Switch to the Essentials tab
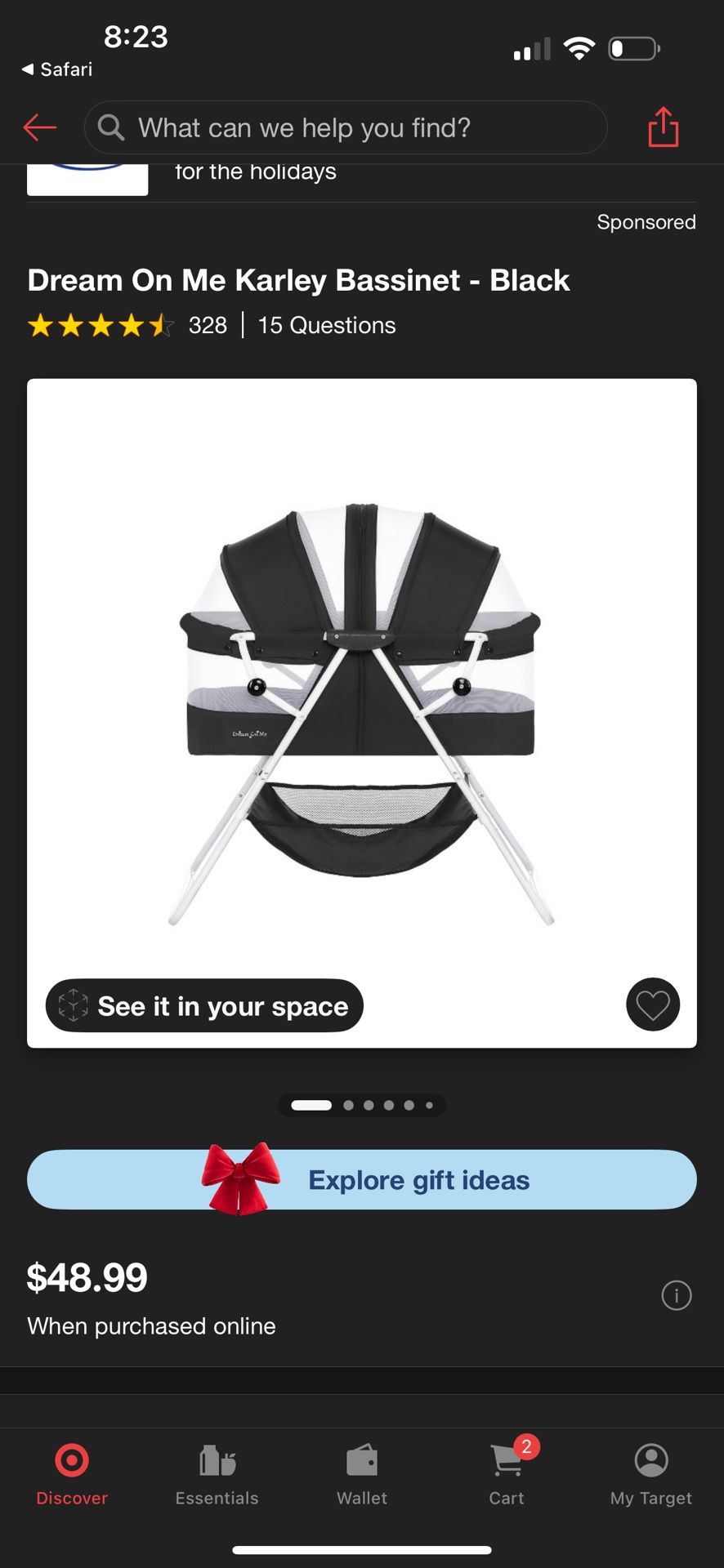 click(217, 1473)
